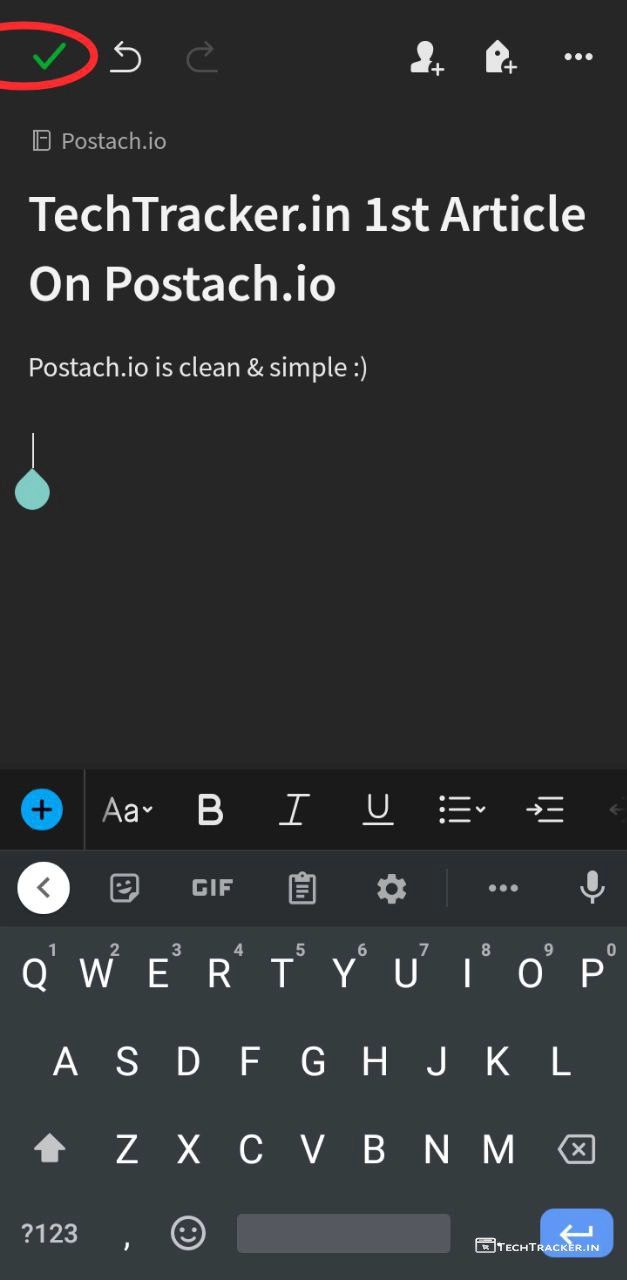627x1280 pixels.
Task: Open keyboard settings gear
Action: tap(391, 888)
